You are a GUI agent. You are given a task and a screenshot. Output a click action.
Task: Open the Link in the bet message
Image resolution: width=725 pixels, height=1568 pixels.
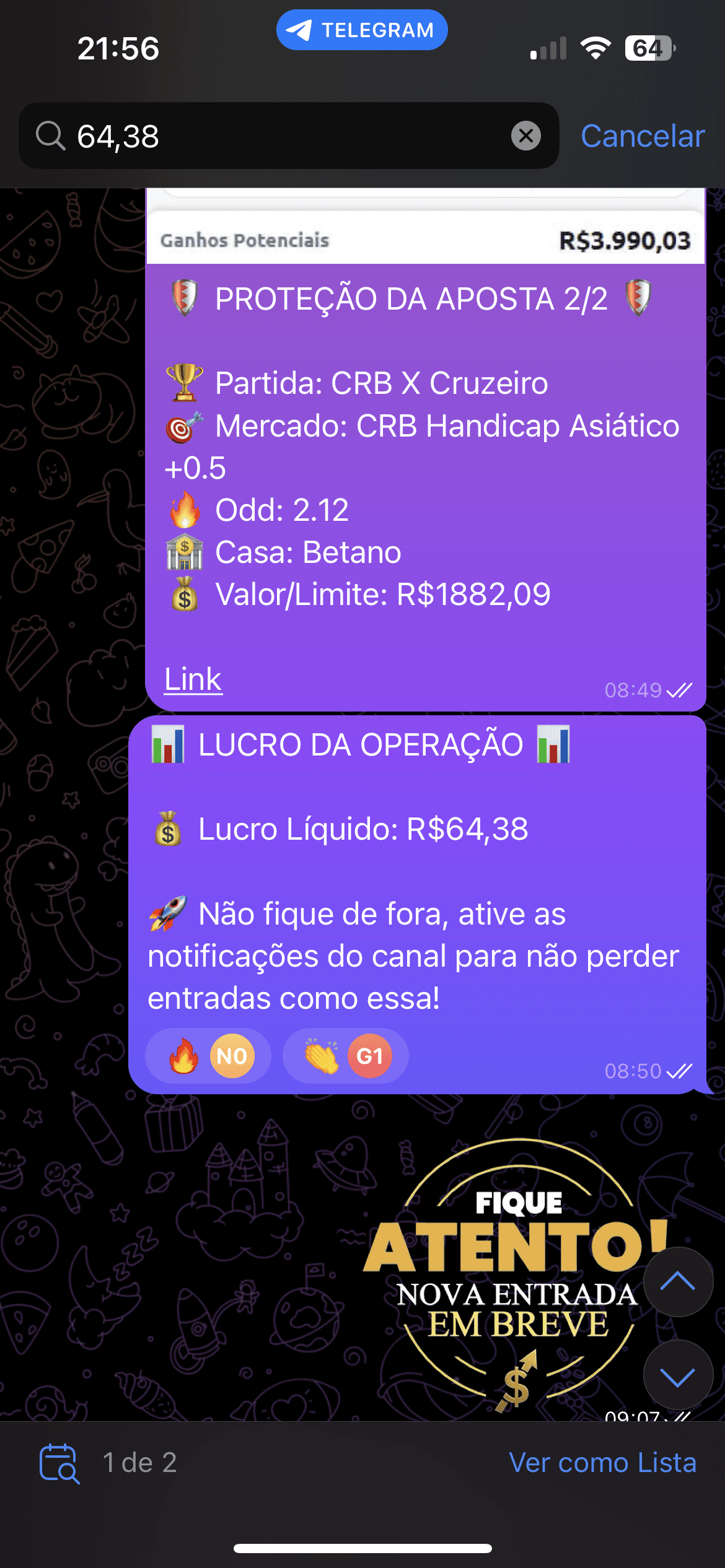[x=193, y=679]
